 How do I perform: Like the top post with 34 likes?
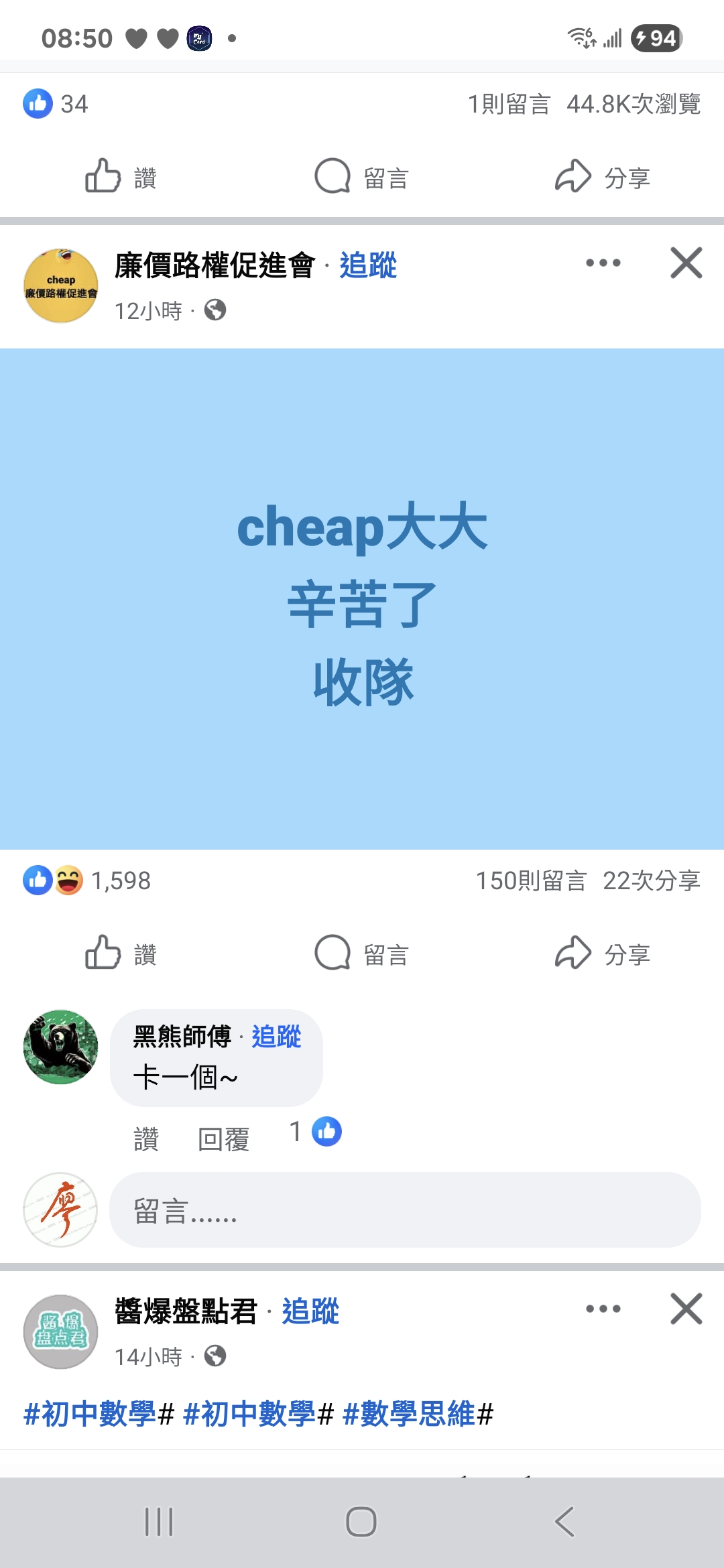[121, 177]
